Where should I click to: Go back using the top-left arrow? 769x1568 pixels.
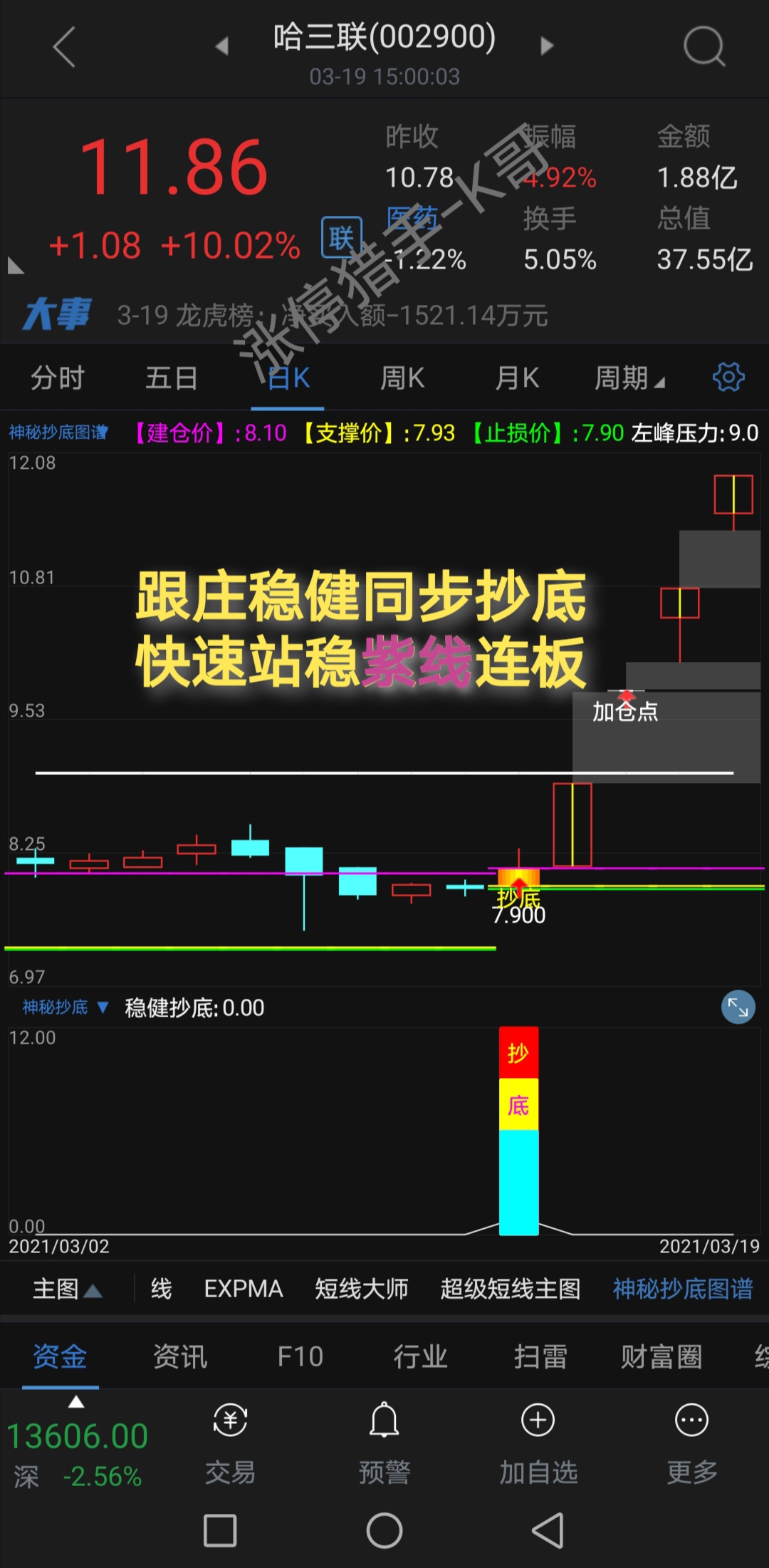(64, 47)
